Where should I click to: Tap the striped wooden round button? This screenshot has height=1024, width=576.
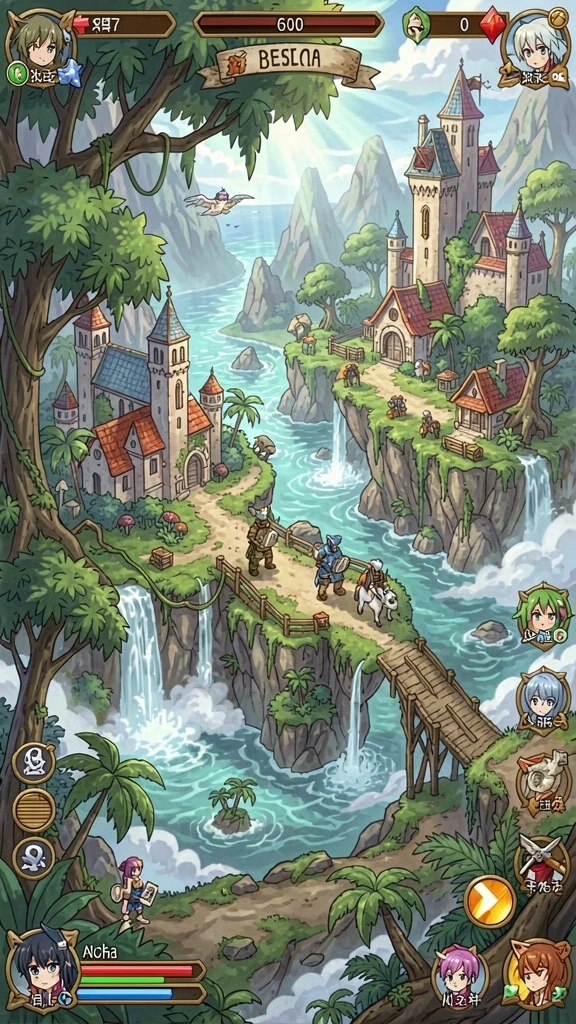point(33,810)
